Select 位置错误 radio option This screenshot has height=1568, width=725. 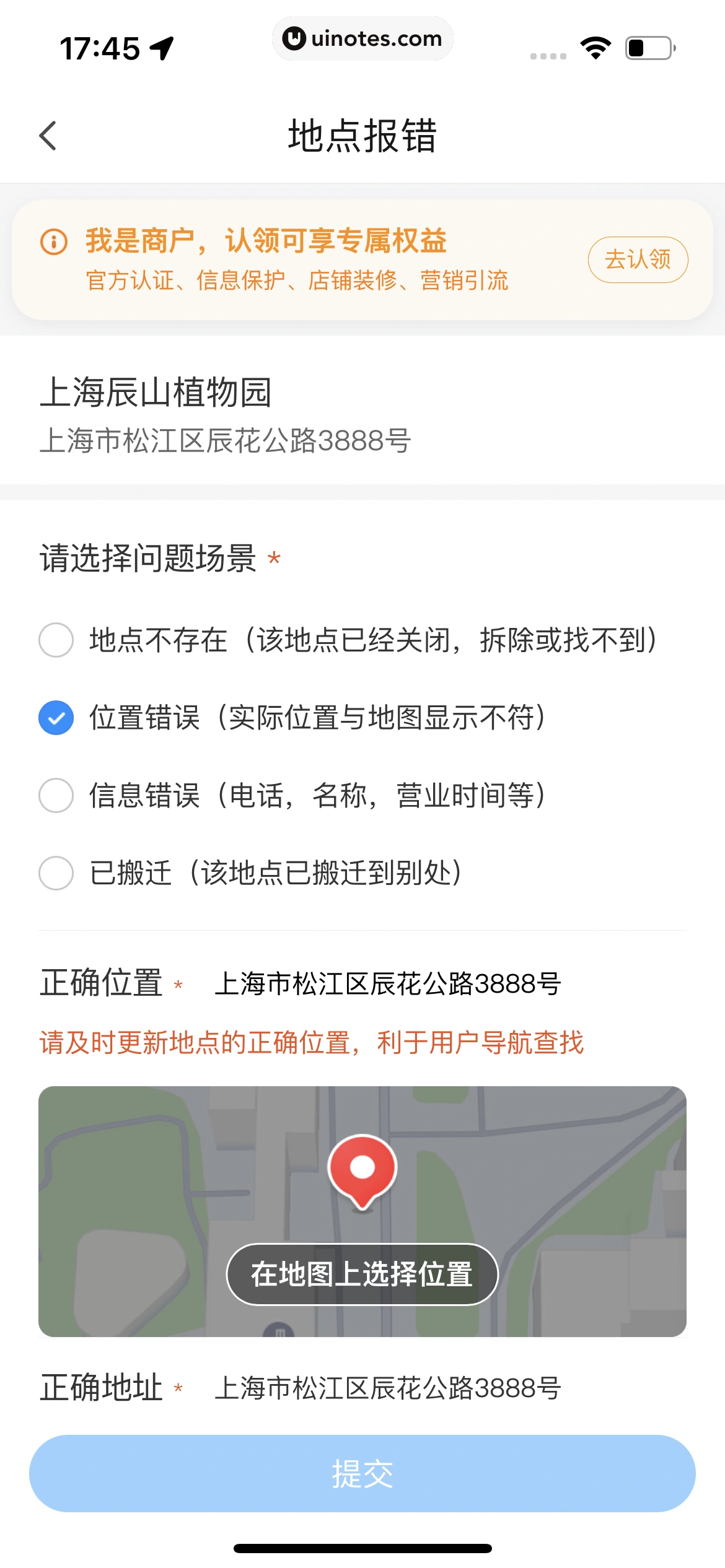[56, 718]
